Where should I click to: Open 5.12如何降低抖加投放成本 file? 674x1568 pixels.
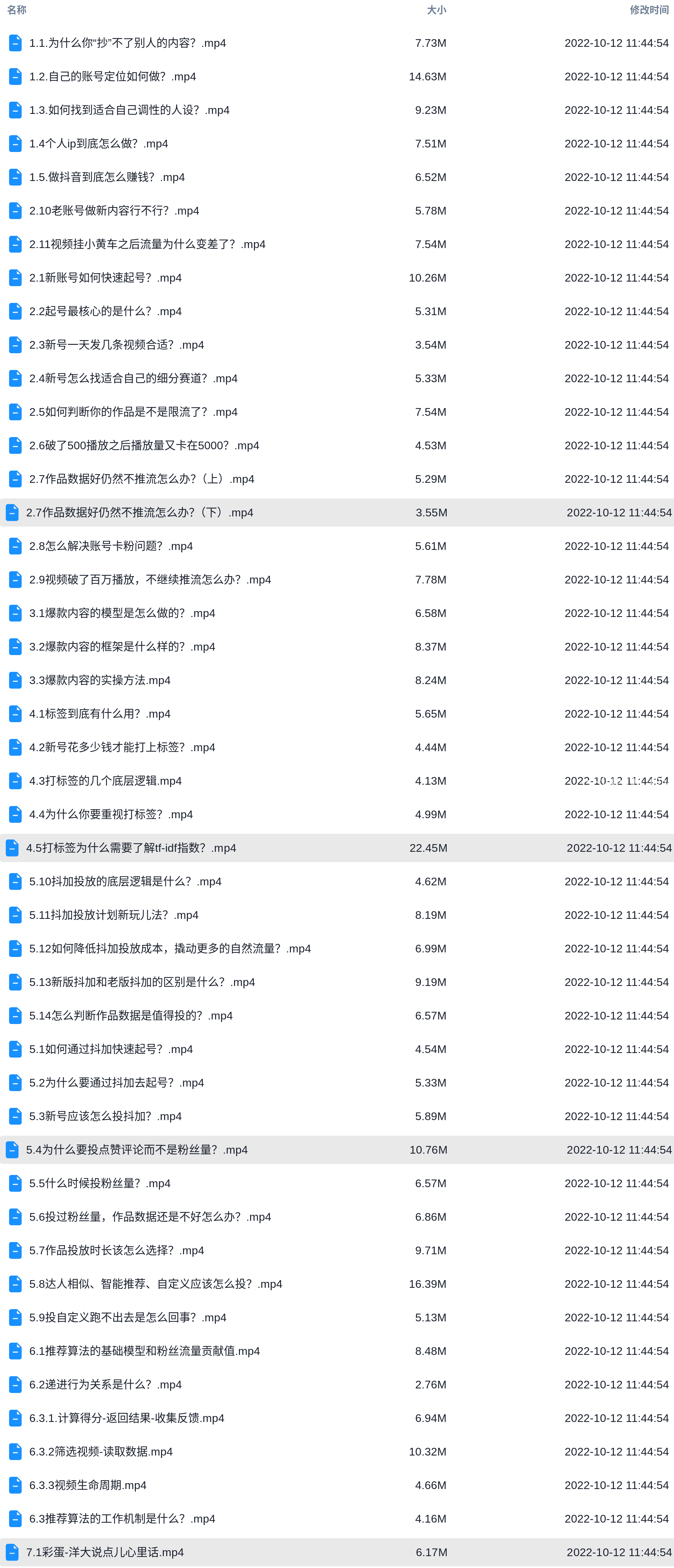170,948
